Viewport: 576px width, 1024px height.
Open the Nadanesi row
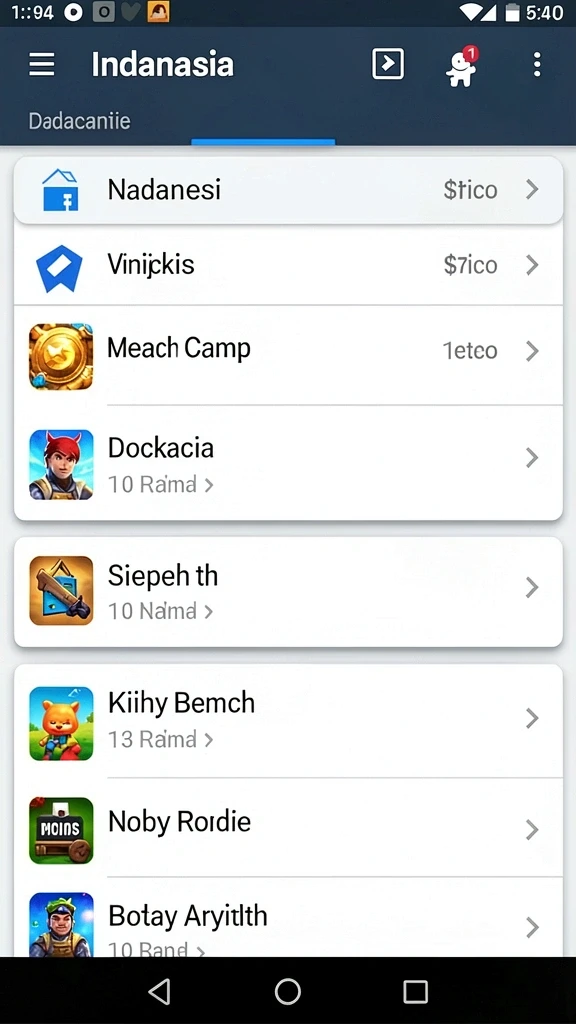288,190
